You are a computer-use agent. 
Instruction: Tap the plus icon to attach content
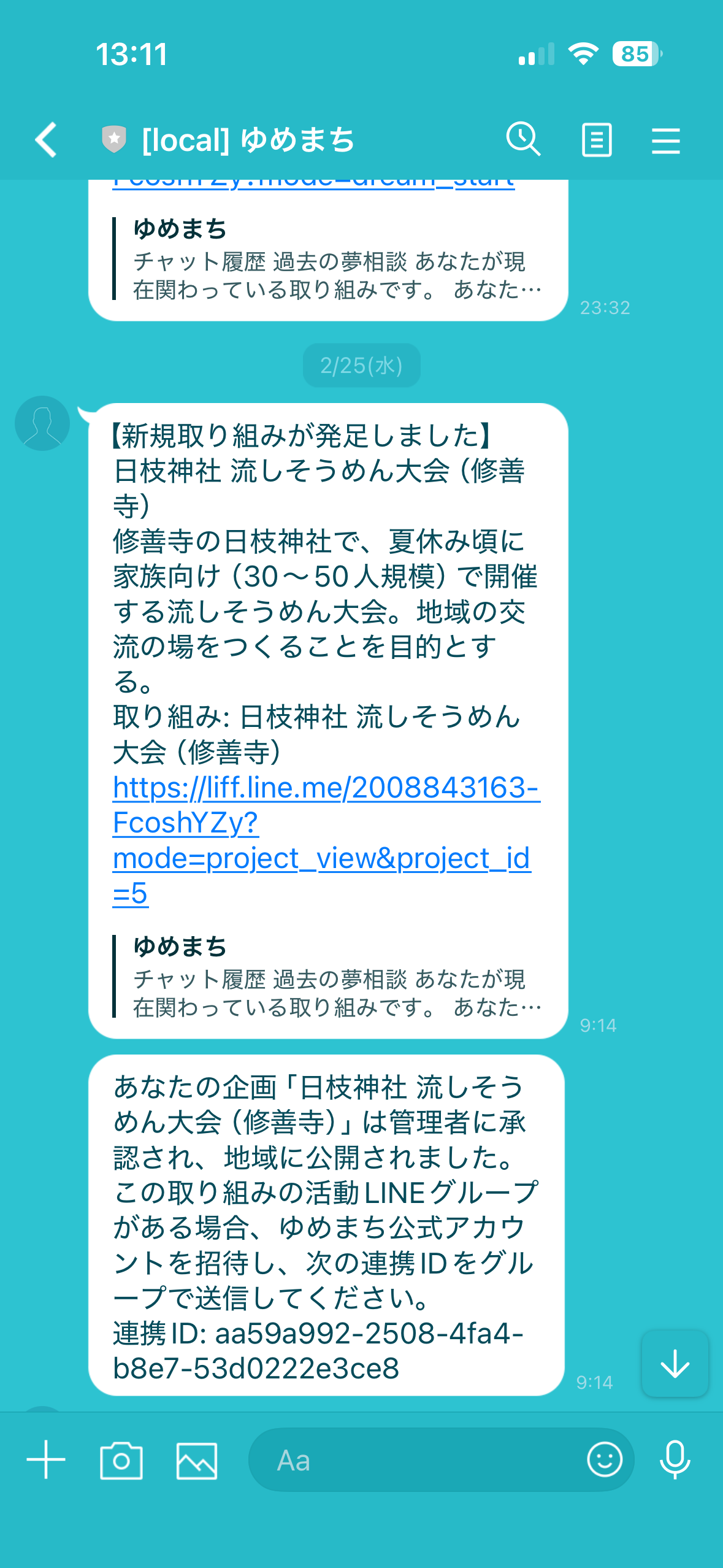click(45, 1461)
